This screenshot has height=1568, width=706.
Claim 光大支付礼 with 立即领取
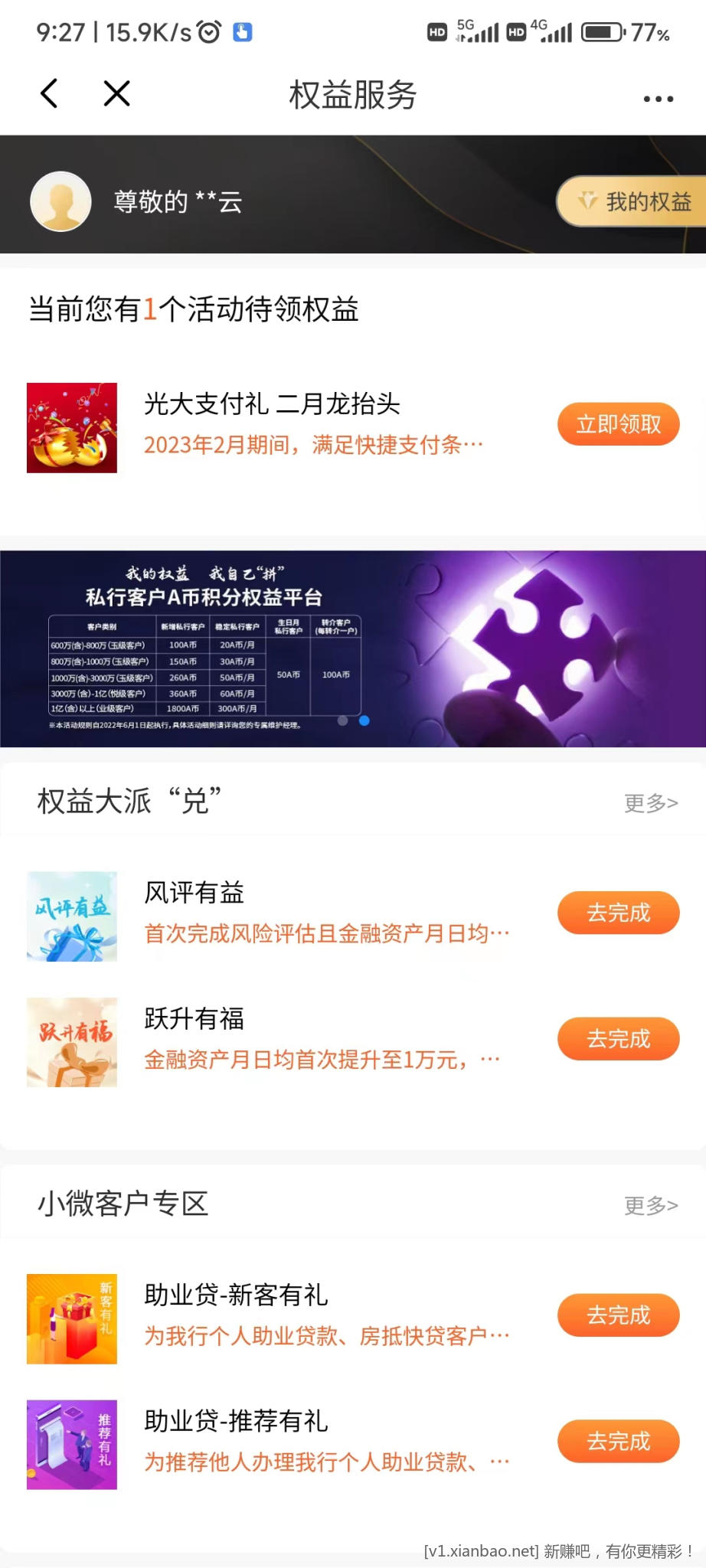point(618,424)
